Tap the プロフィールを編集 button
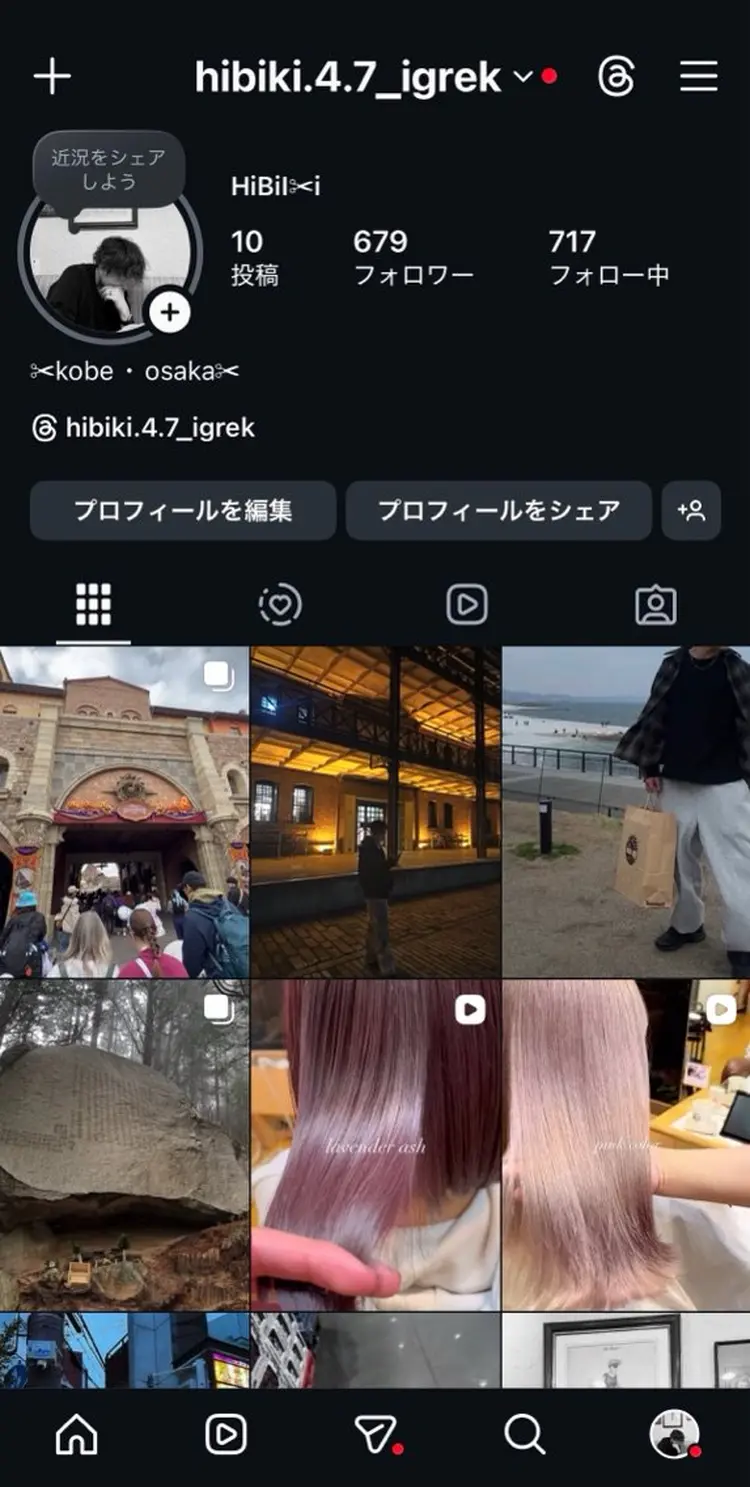The image size is (750, 1487). point(183,510)
